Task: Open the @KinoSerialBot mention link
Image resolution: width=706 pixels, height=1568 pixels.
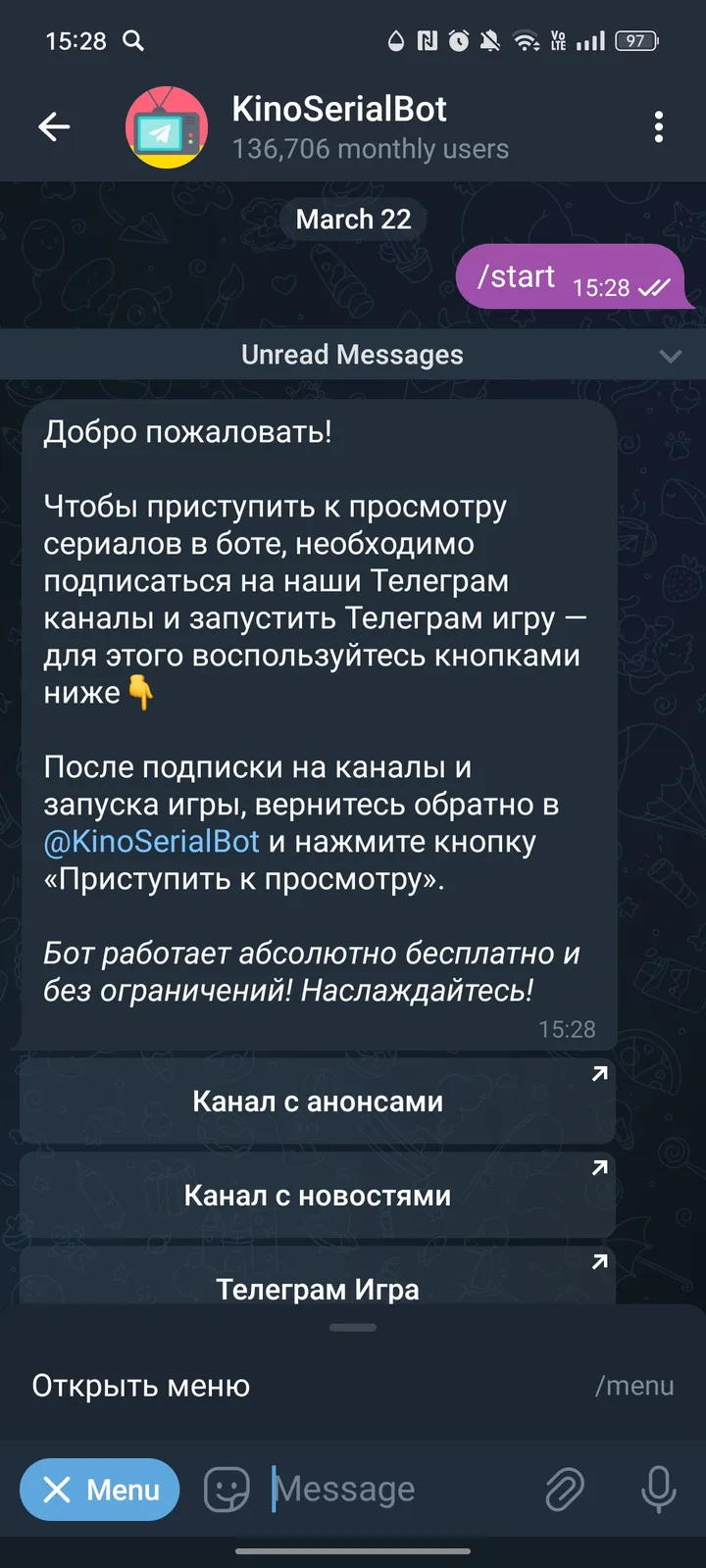Action: tap(151, 842)
